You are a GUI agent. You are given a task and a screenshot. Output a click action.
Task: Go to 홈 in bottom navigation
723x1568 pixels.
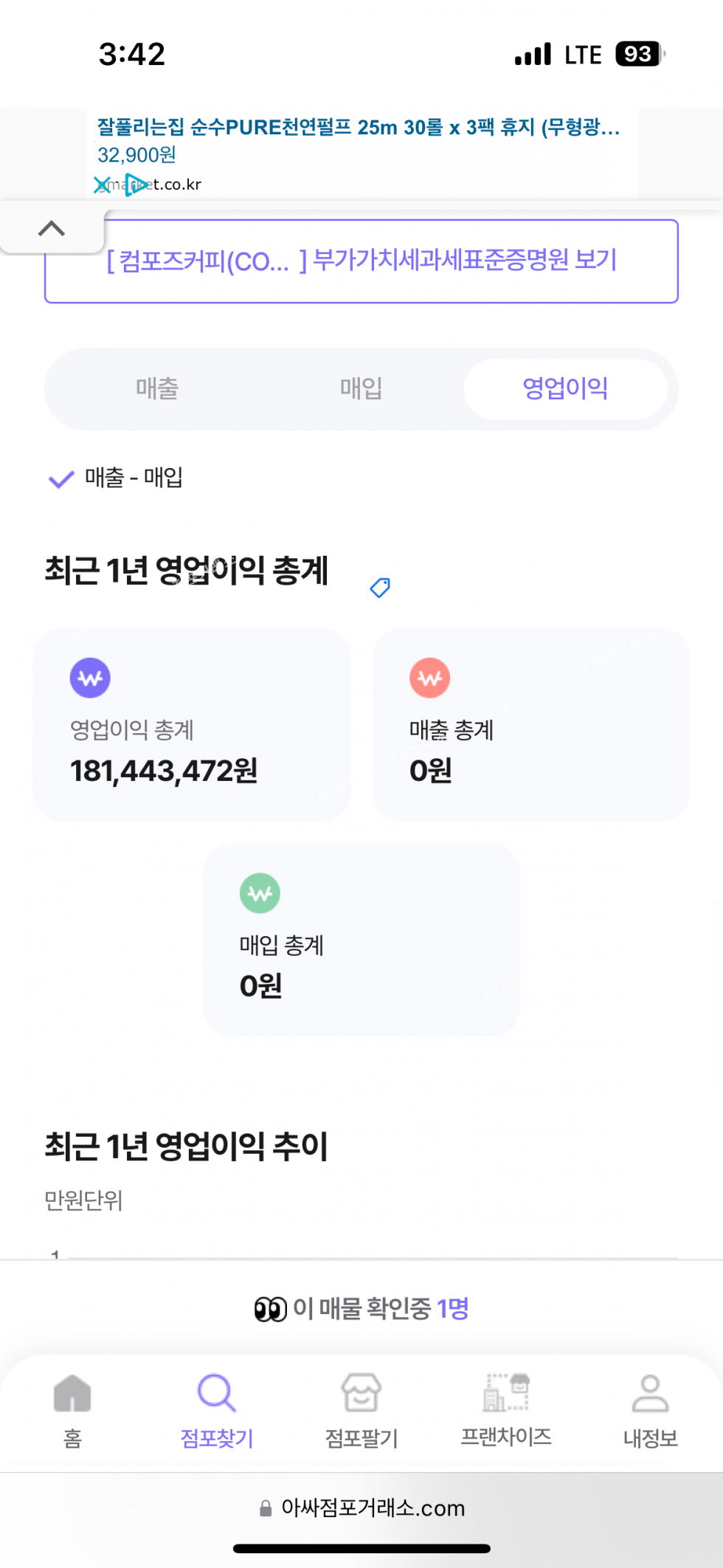[x=72, y=1411]
